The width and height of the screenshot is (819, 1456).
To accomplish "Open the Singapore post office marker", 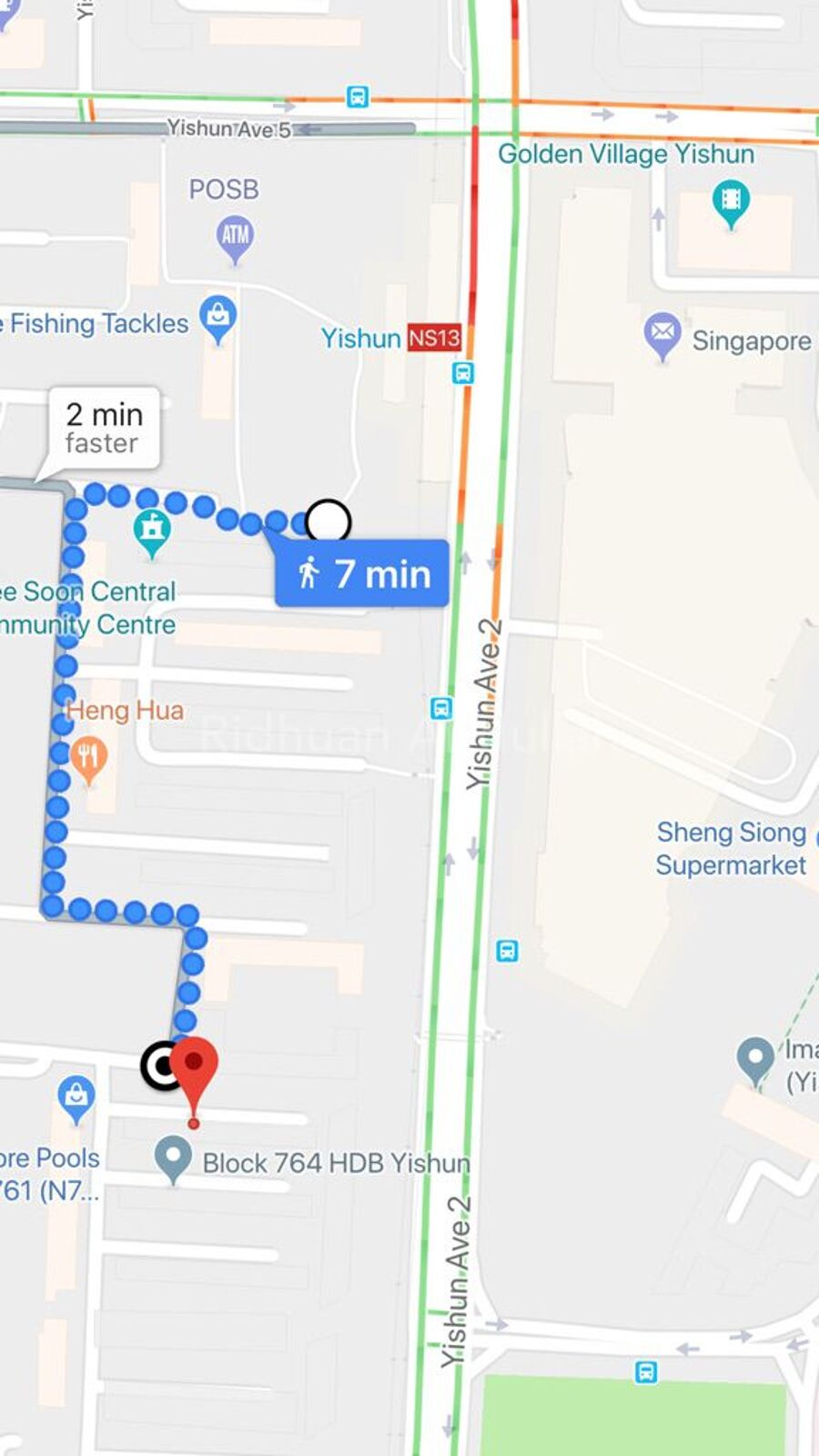I will point(662,334).
